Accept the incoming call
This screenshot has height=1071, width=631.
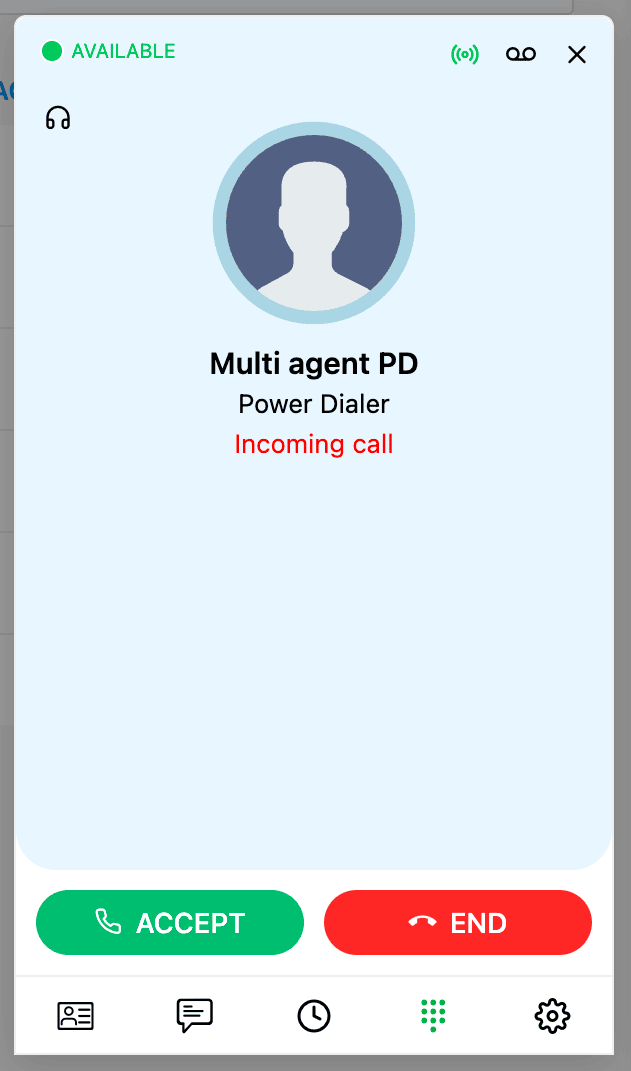pos(170,922)
